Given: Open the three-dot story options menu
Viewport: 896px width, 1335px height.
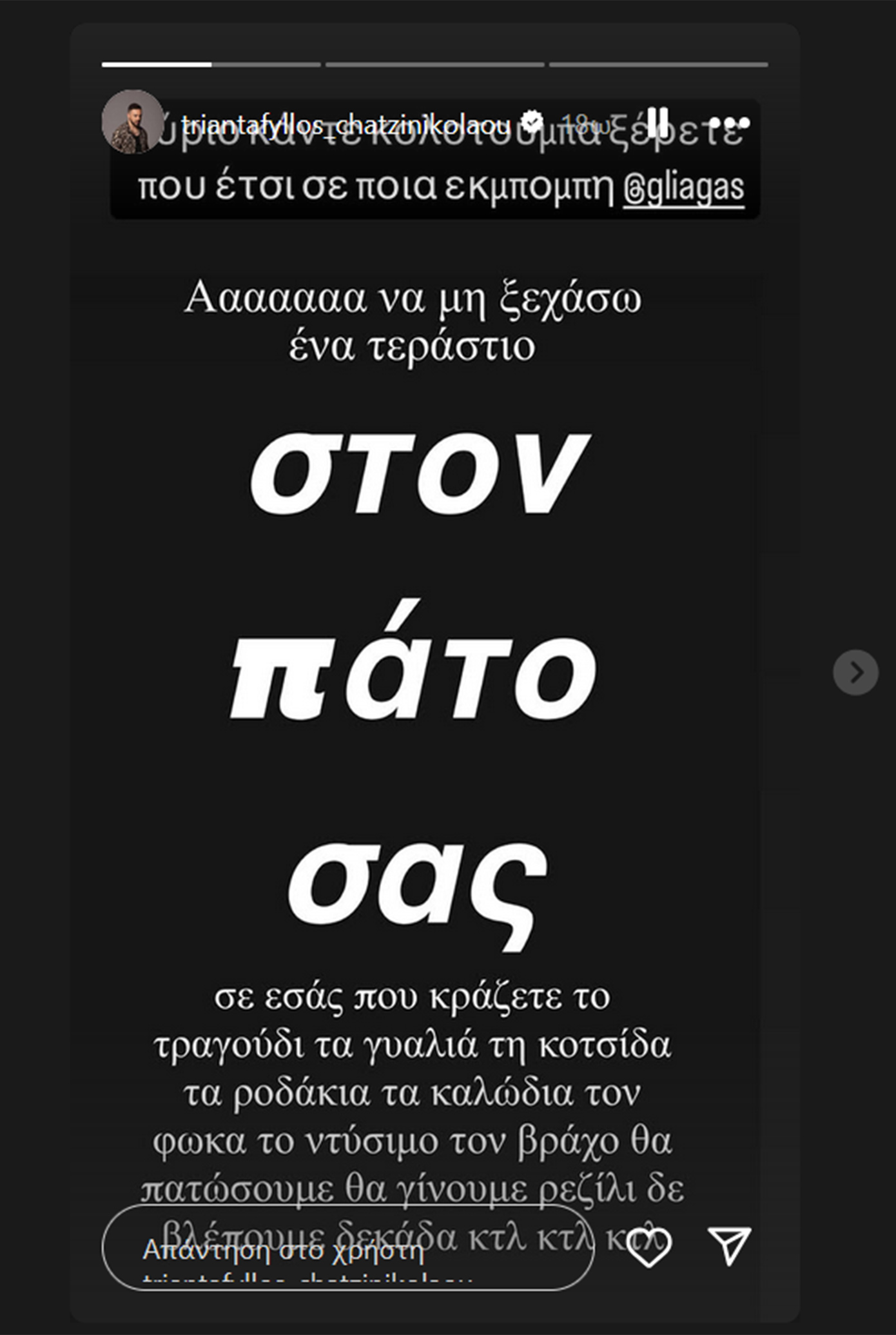Looking at the screenshot, I should pos(729,123).
